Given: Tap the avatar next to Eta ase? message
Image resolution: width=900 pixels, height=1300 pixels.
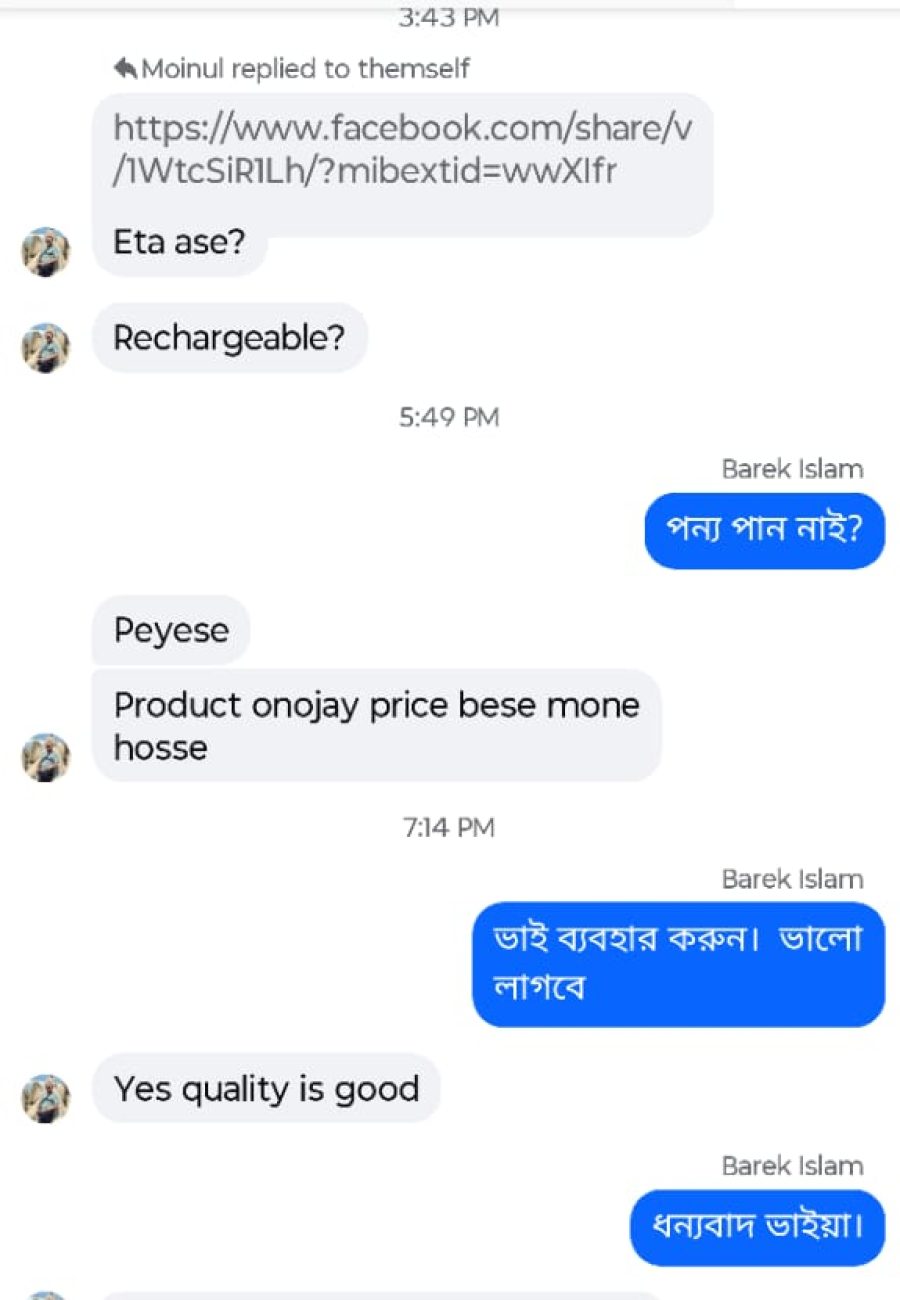Looking at the screenshot, I should coord(46,252).
